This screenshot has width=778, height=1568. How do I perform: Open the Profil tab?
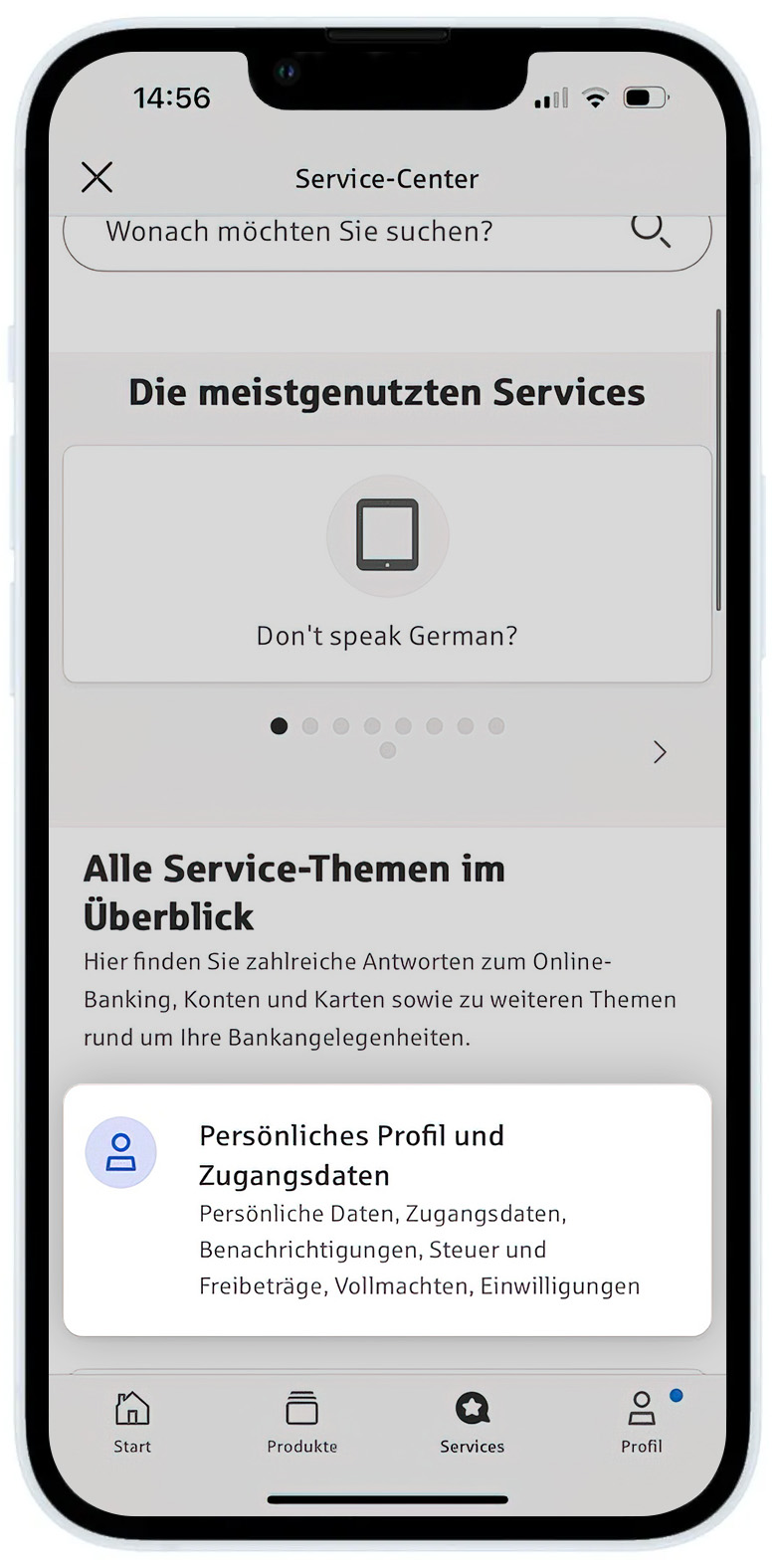tap(642, 1422)
